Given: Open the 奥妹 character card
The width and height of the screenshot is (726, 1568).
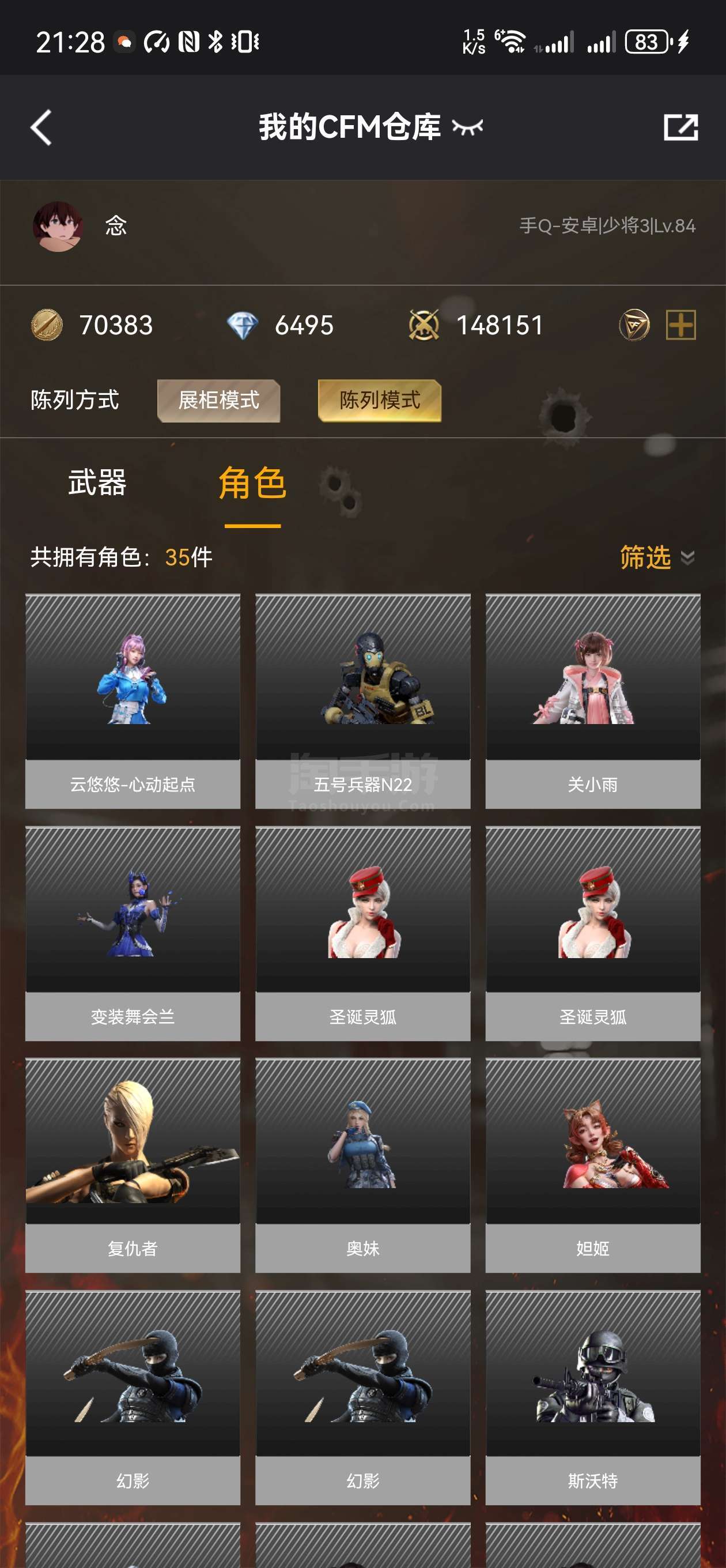Looking at the screenshot, I should (x=362, y=1166).
